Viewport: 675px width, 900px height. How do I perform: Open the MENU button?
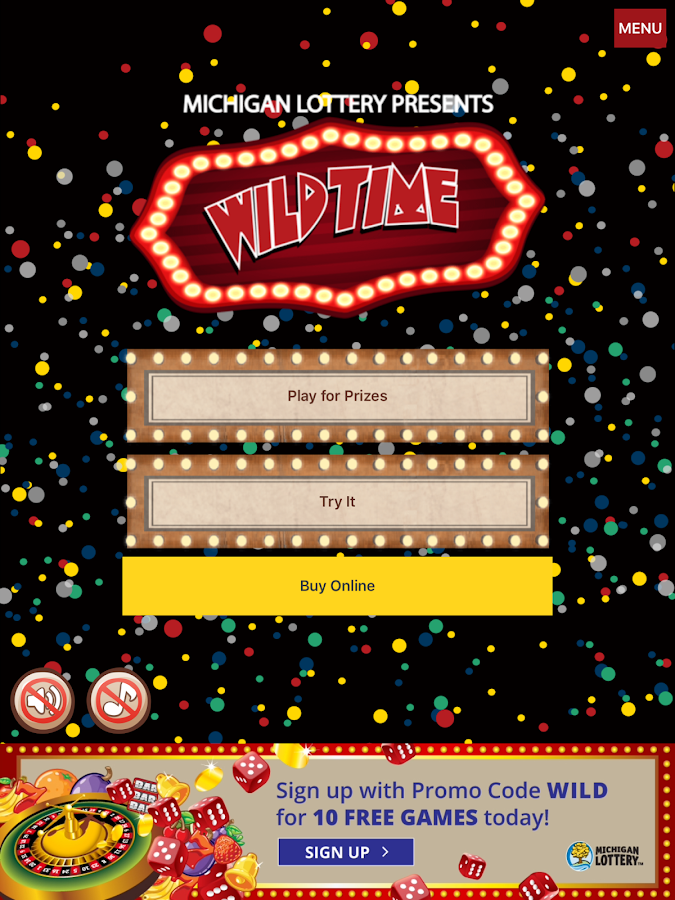(640, 28)
